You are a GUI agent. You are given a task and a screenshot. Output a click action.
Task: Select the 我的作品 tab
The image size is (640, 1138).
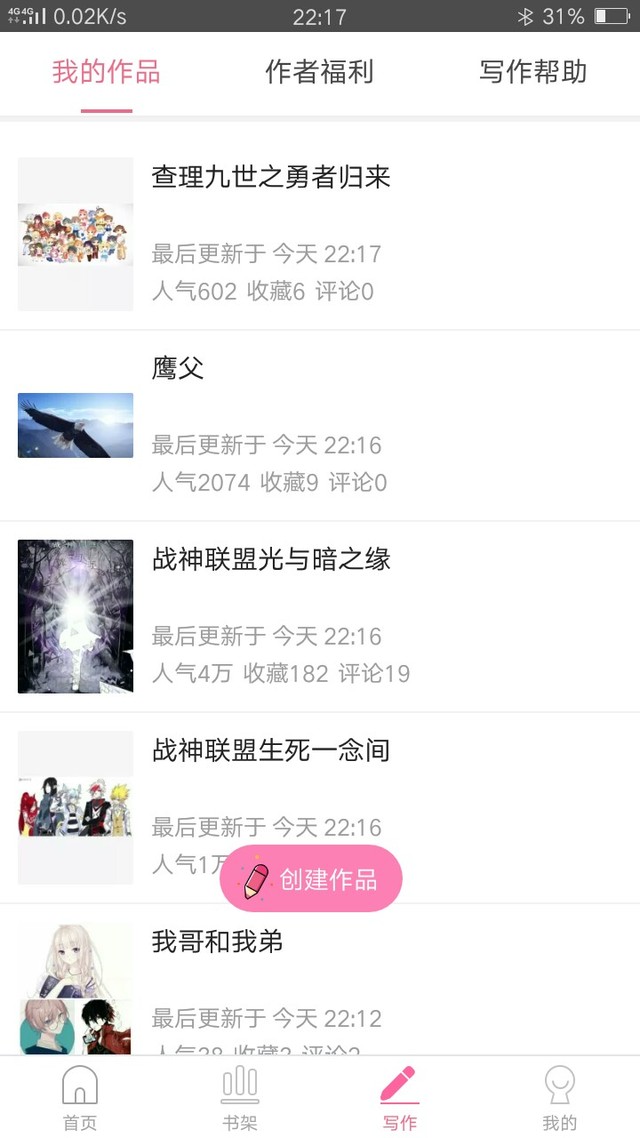pos(106,72)
